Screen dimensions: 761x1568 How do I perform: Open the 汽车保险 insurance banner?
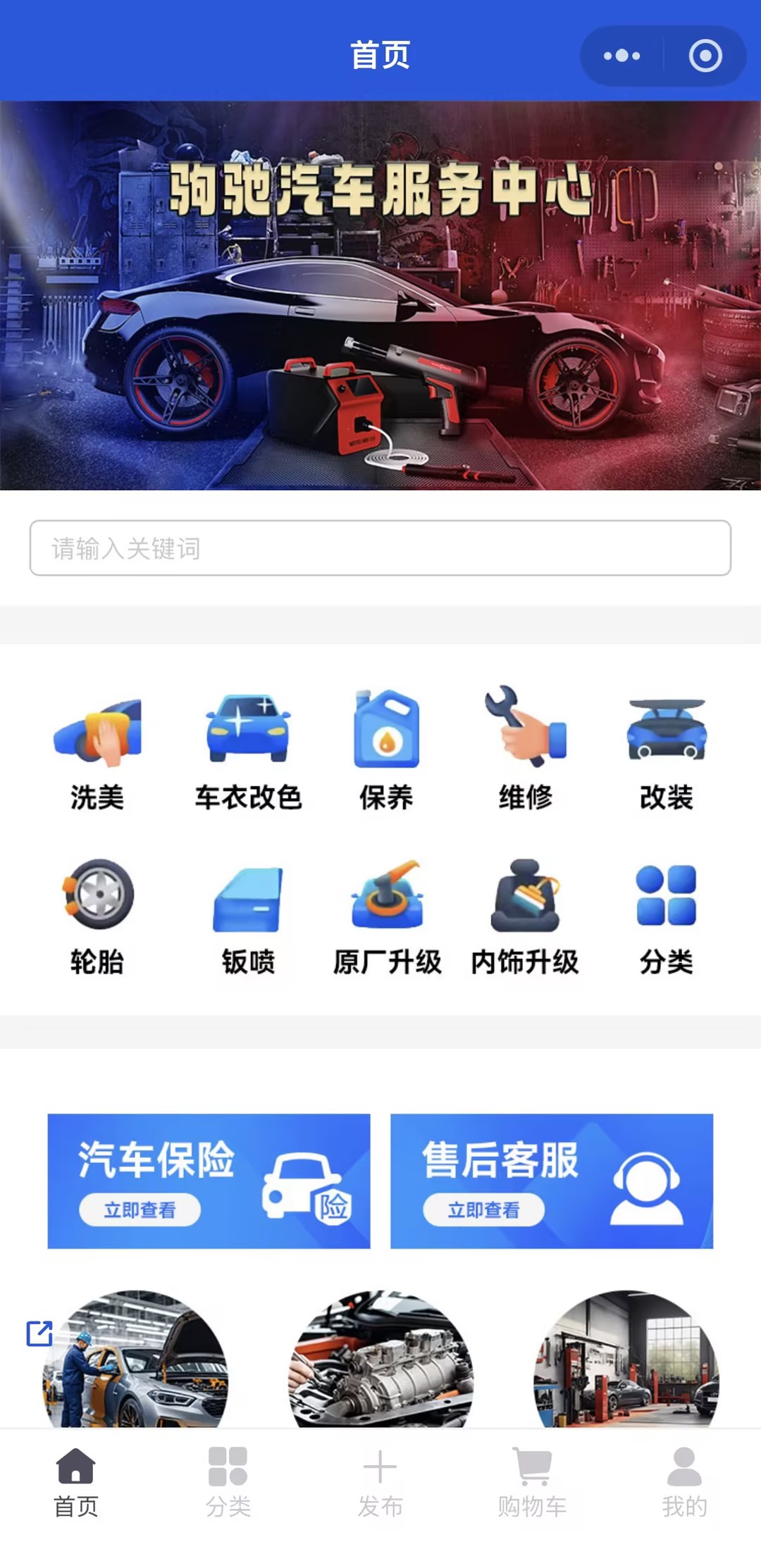(x=209, y=1181)
